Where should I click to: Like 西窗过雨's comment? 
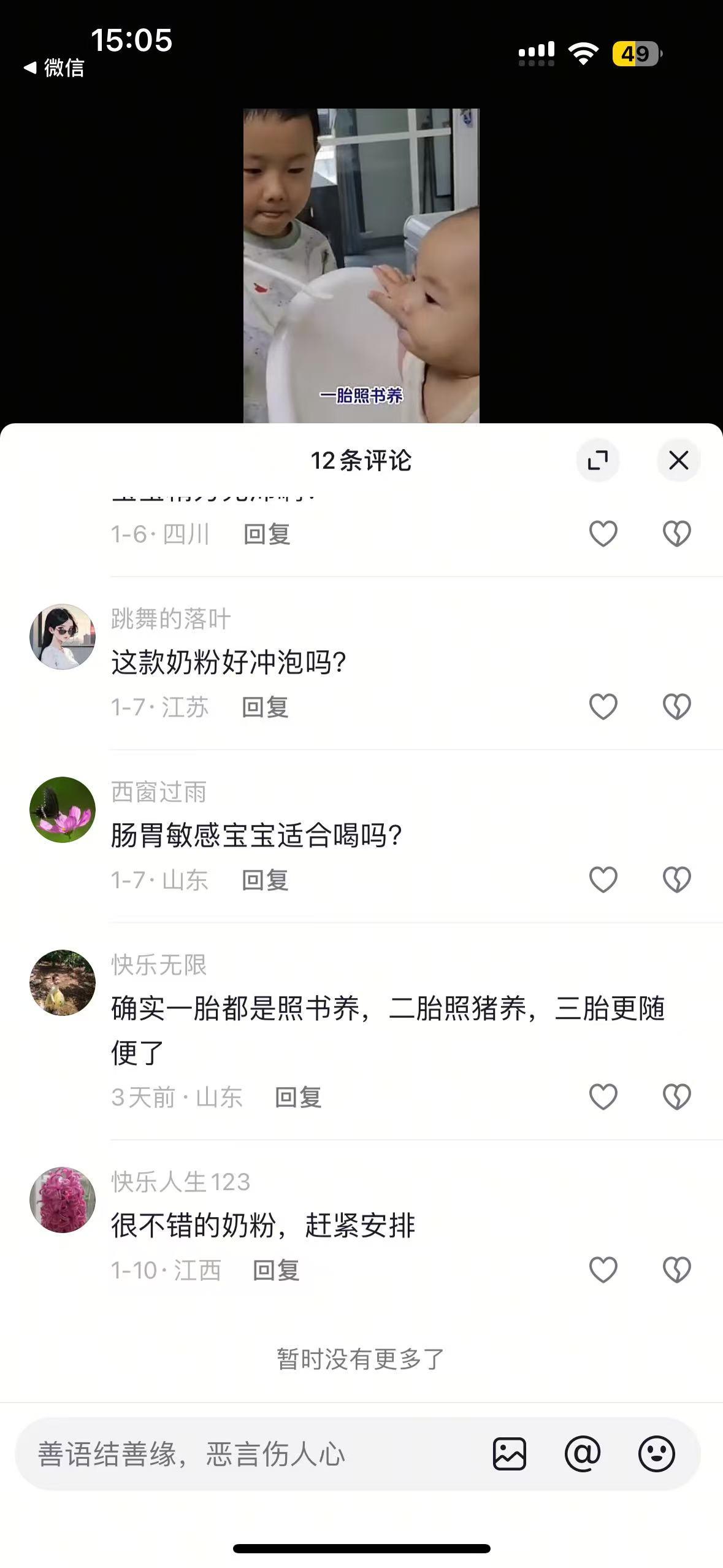[603, 880]
